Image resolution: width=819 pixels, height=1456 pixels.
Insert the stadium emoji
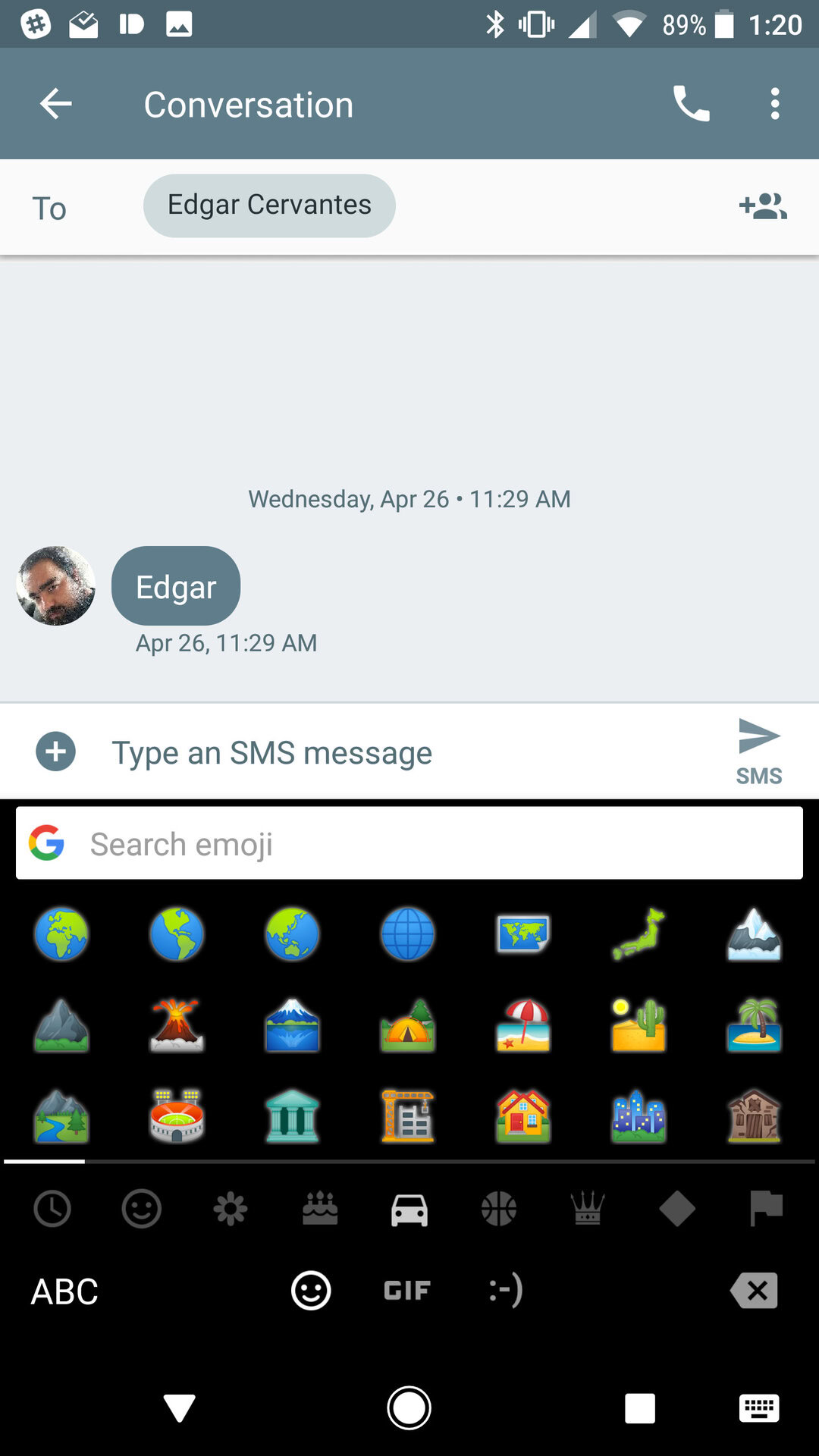pos(177,1116)
